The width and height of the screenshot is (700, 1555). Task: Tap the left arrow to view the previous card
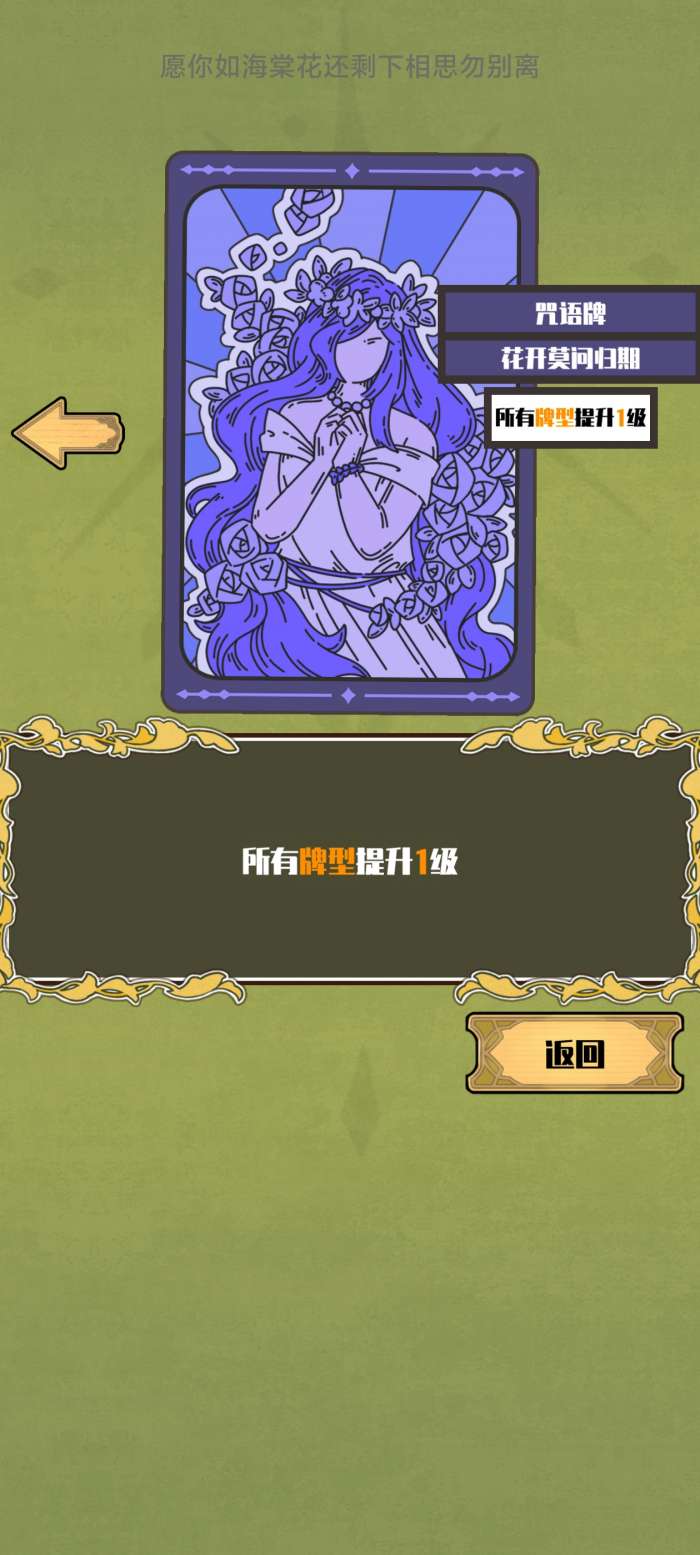pyautogui.click(x=66, y=433)
